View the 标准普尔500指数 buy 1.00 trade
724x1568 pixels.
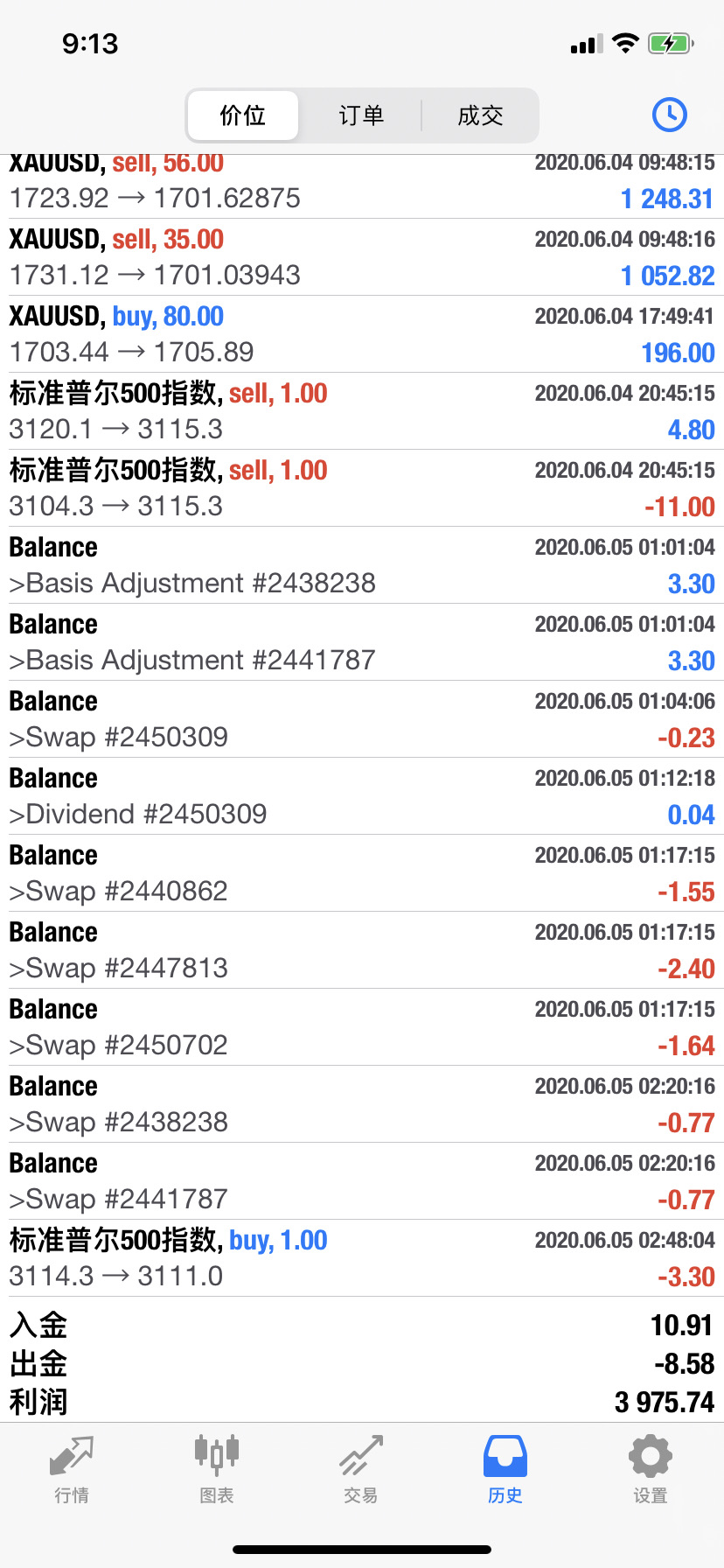pyautogui.click(x=362, y=1258)
